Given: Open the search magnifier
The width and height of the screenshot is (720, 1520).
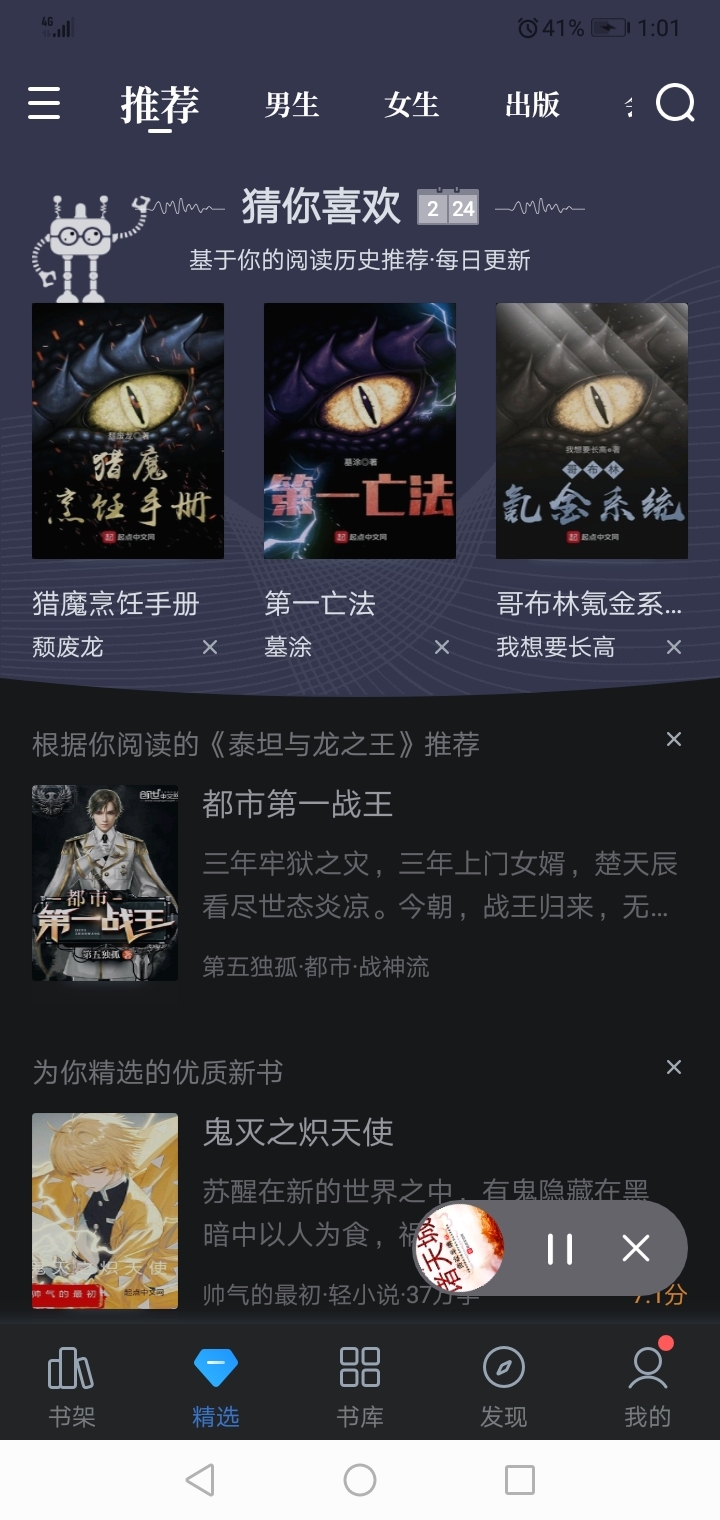Looking at the screenshot, I should click(675, 103).
